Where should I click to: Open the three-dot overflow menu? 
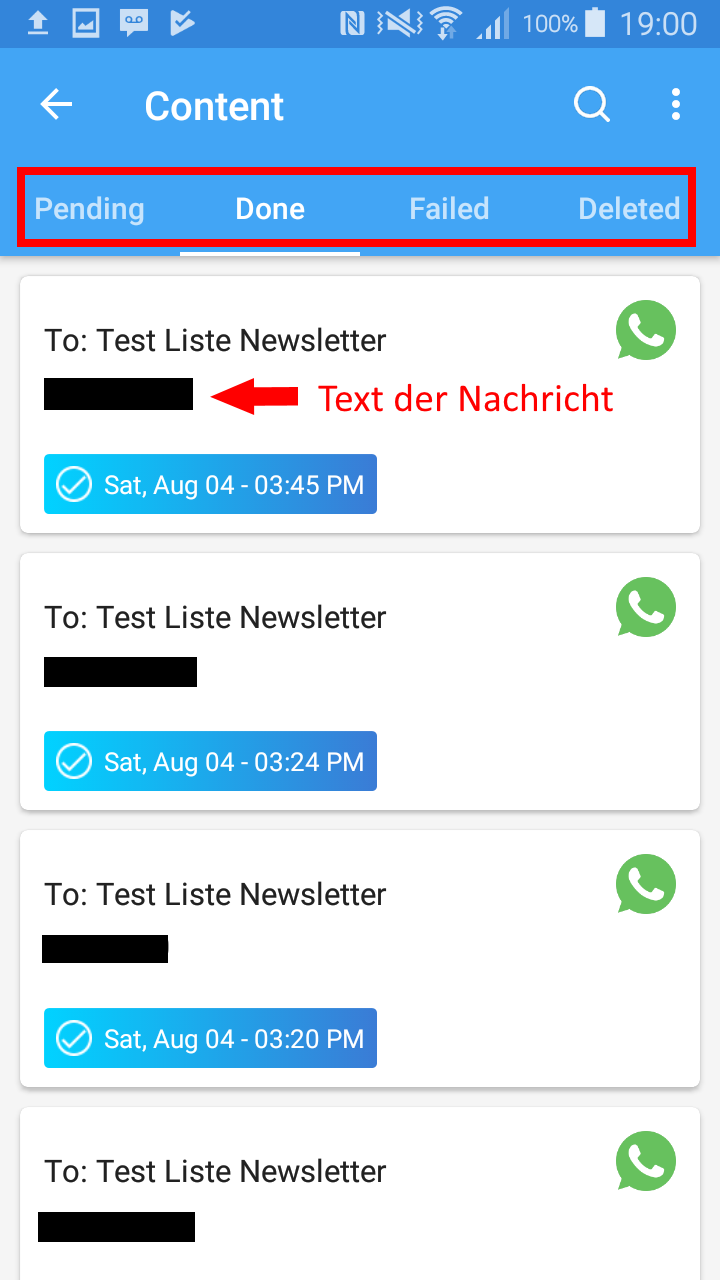[676, 104]
